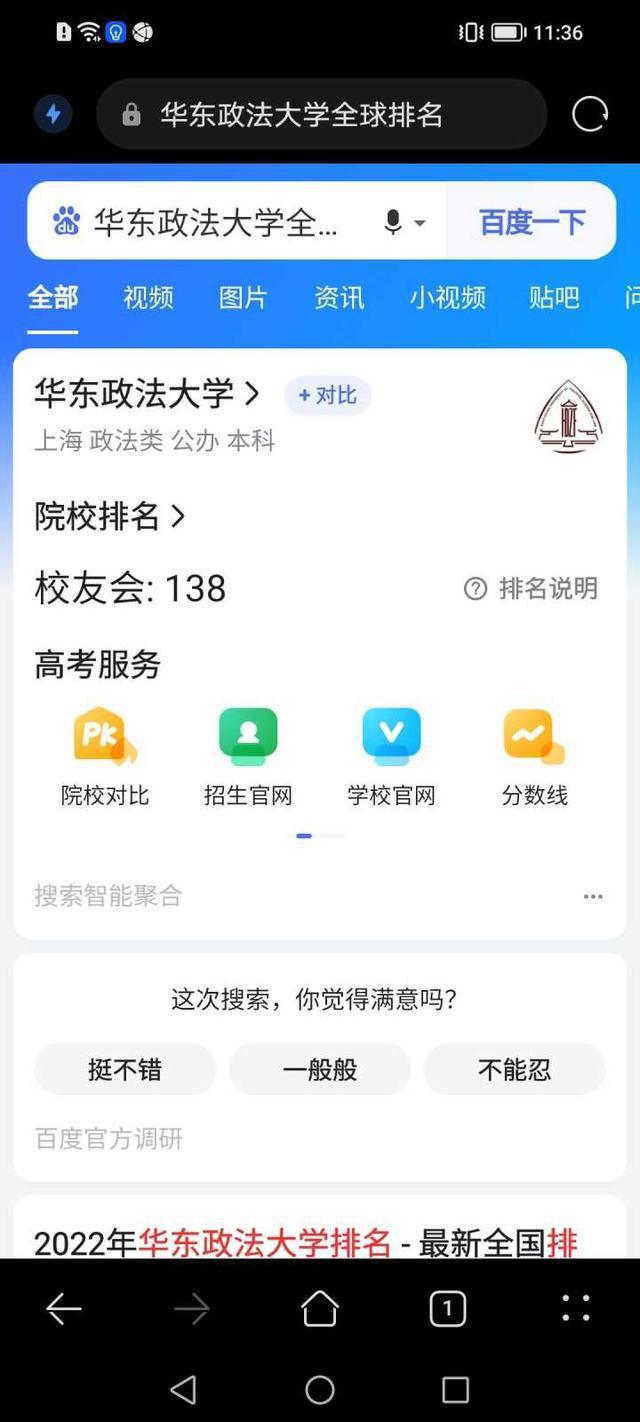640x1422 pixels.
Task: Open the 分数线 shortcut
Action: [534, 757]
